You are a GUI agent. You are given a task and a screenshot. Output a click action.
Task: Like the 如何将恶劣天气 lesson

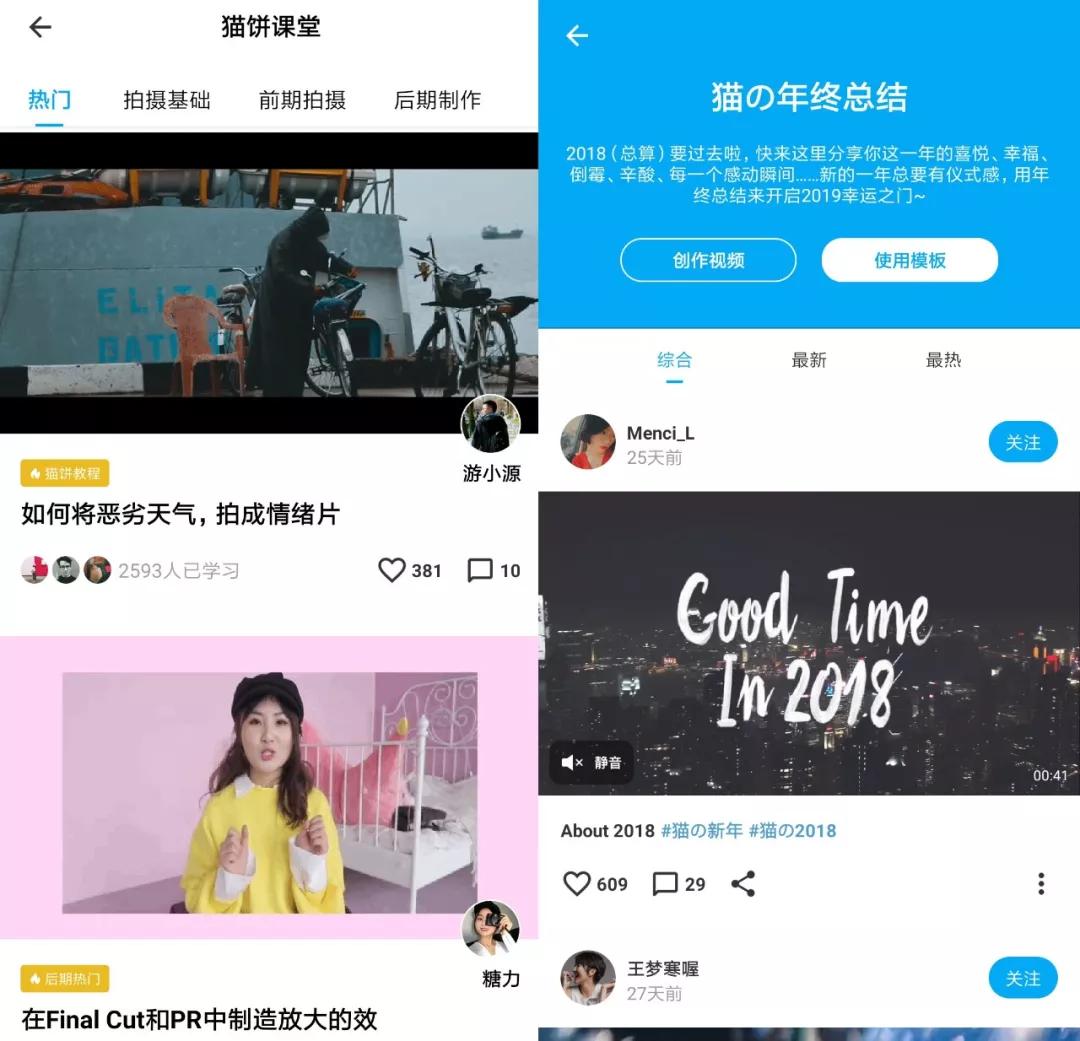pyautogui.click(x=392, y=570)
